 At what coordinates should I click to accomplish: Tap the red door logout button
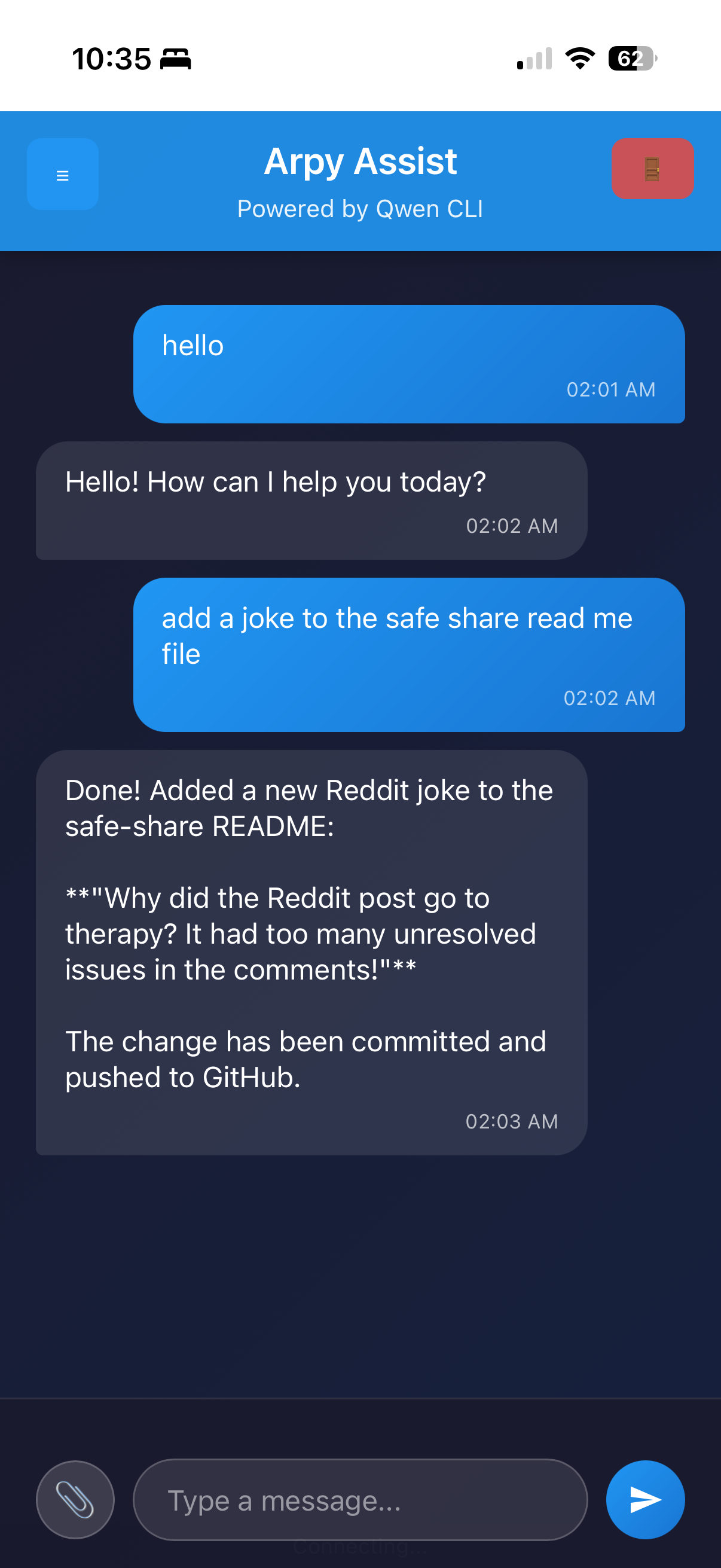[x=652, y=169]
